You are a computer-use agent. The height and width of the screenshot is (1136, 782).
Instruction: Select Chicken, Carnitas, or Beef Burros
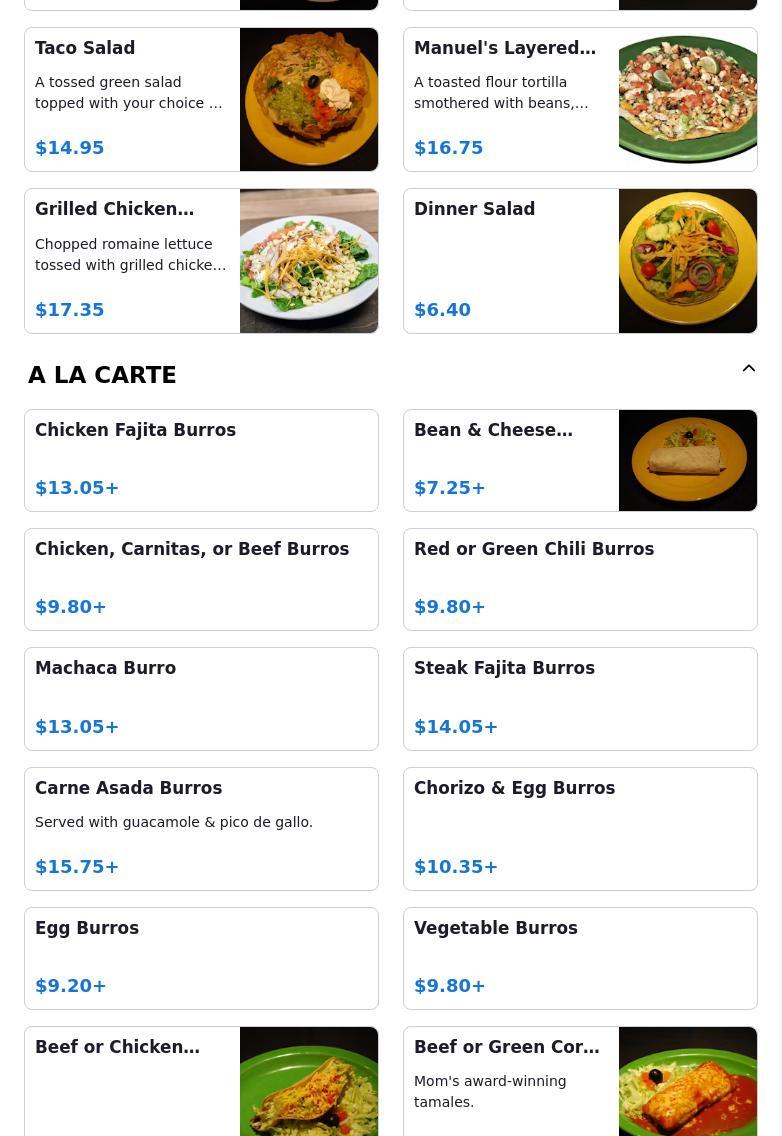tap(201, 579)
